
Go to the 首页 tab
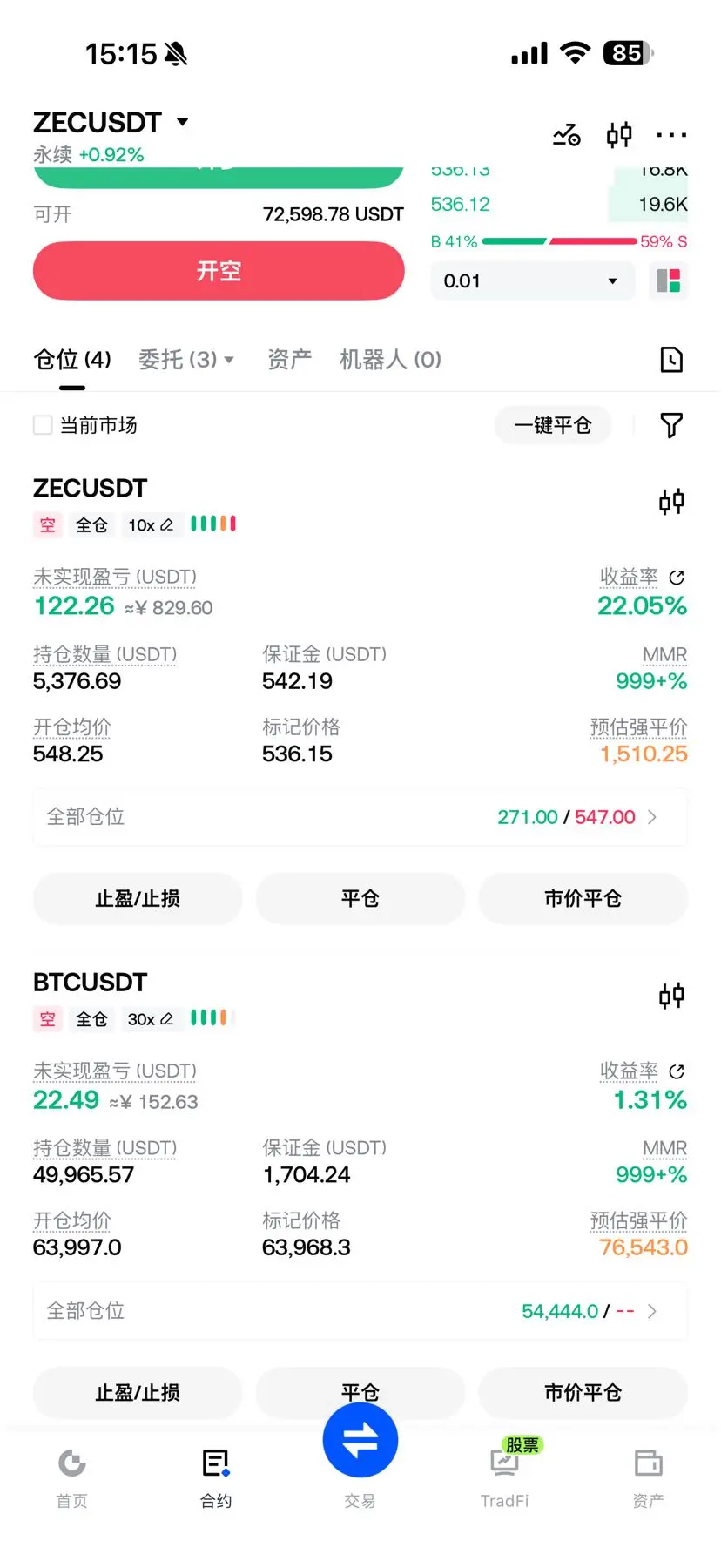(x=72, y=1478)
